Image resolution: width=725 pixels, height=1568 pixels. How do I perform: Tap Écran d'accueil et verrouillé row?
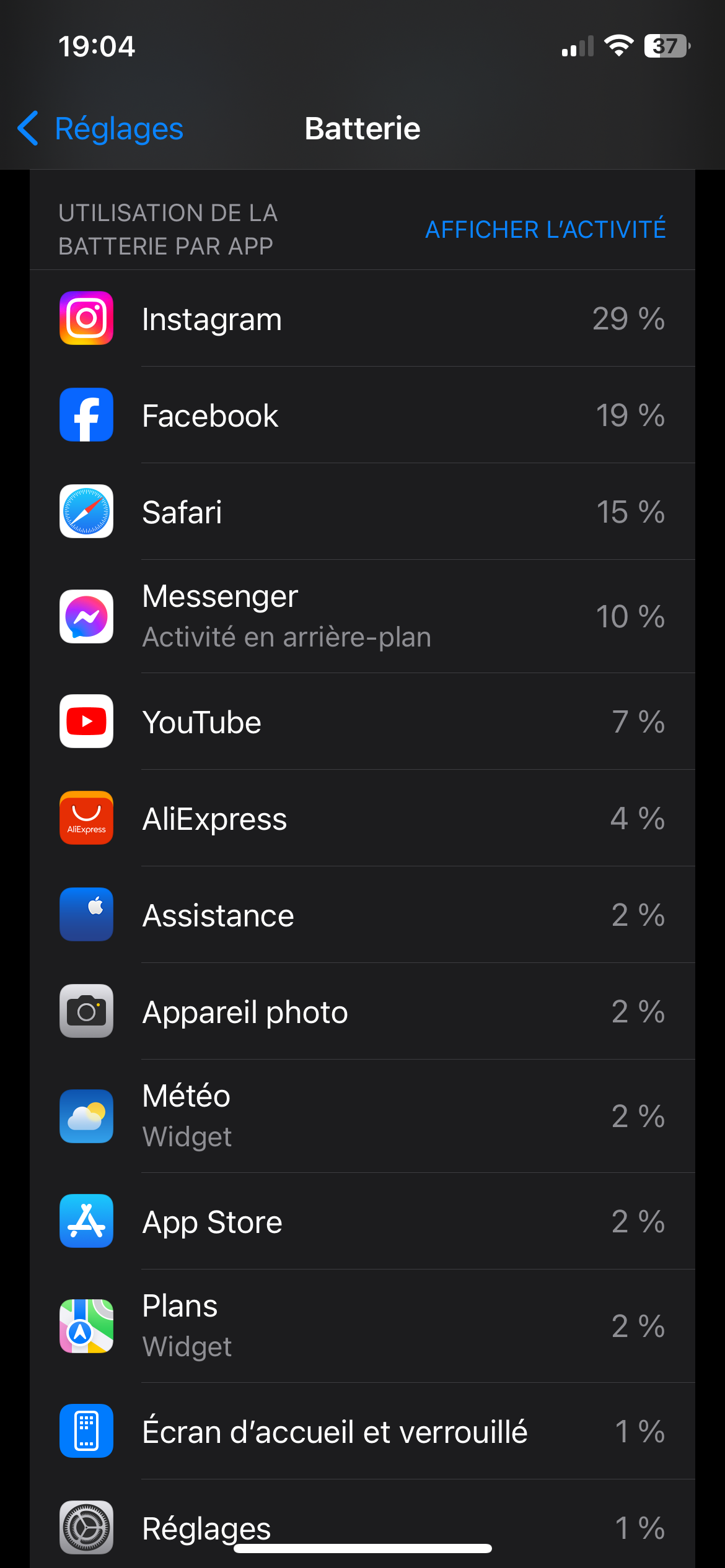tap(362, 1432)
